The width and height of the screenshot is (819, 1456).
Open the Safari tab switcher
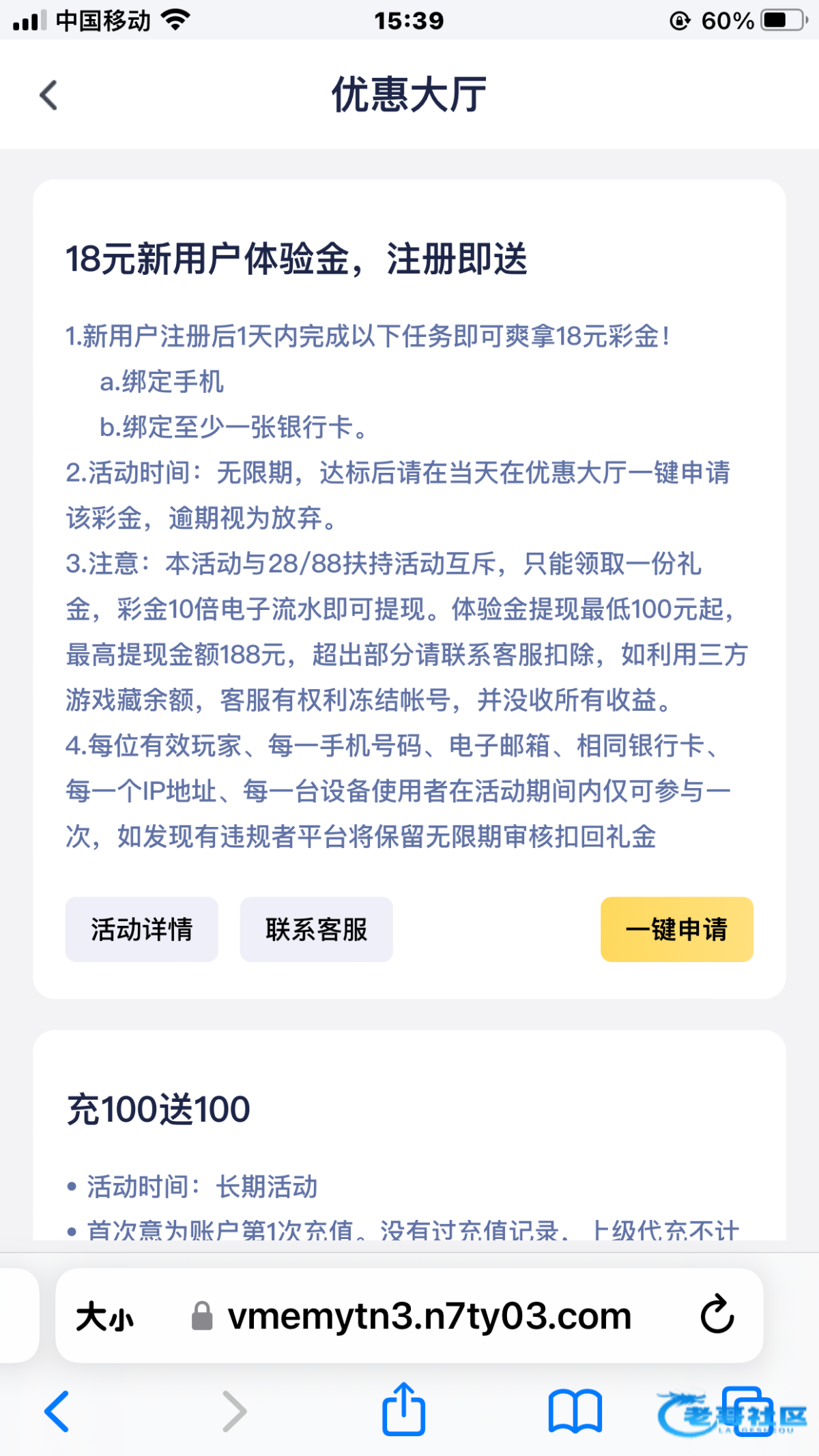[747, 1411]
